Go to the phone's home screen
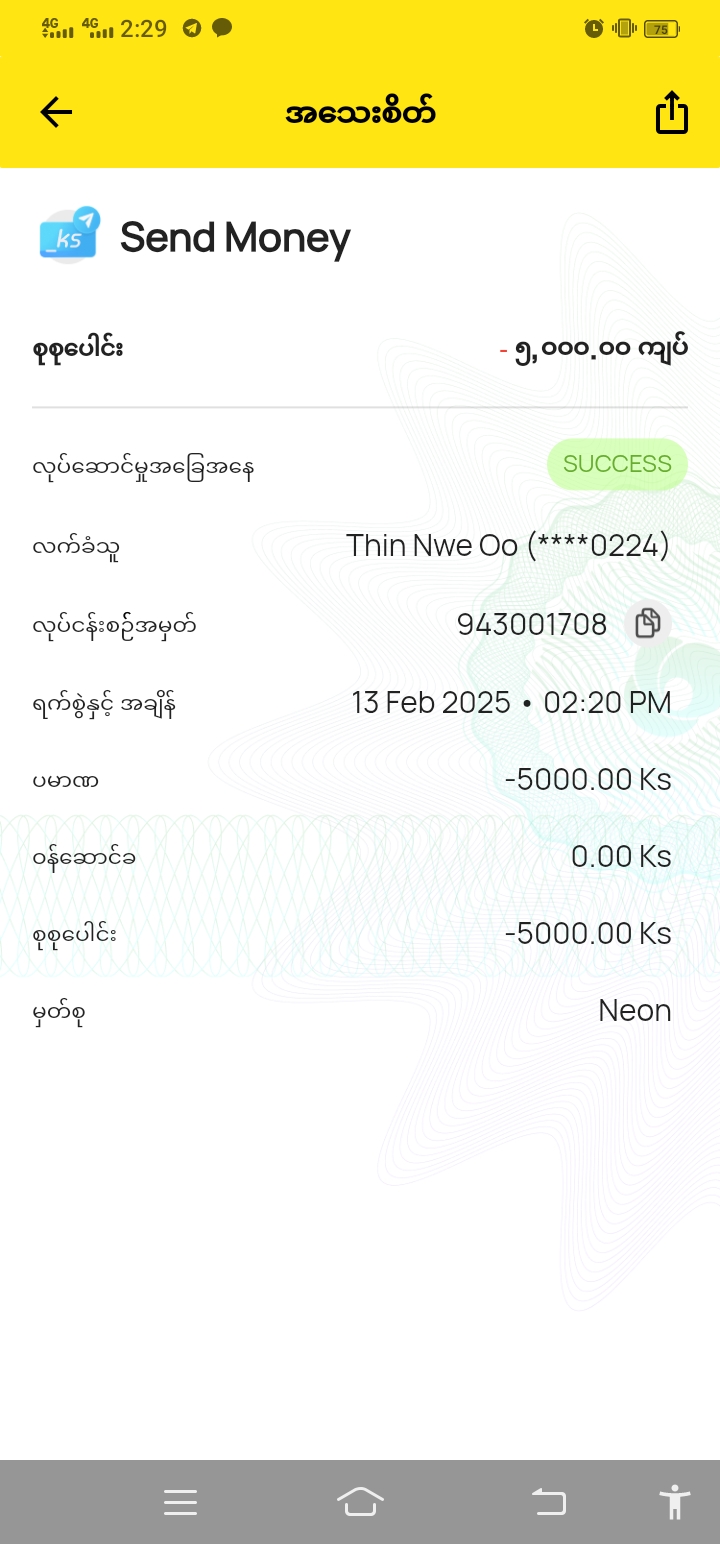The height and width of the screenshot is (1544, 720). click(360, 1502)
